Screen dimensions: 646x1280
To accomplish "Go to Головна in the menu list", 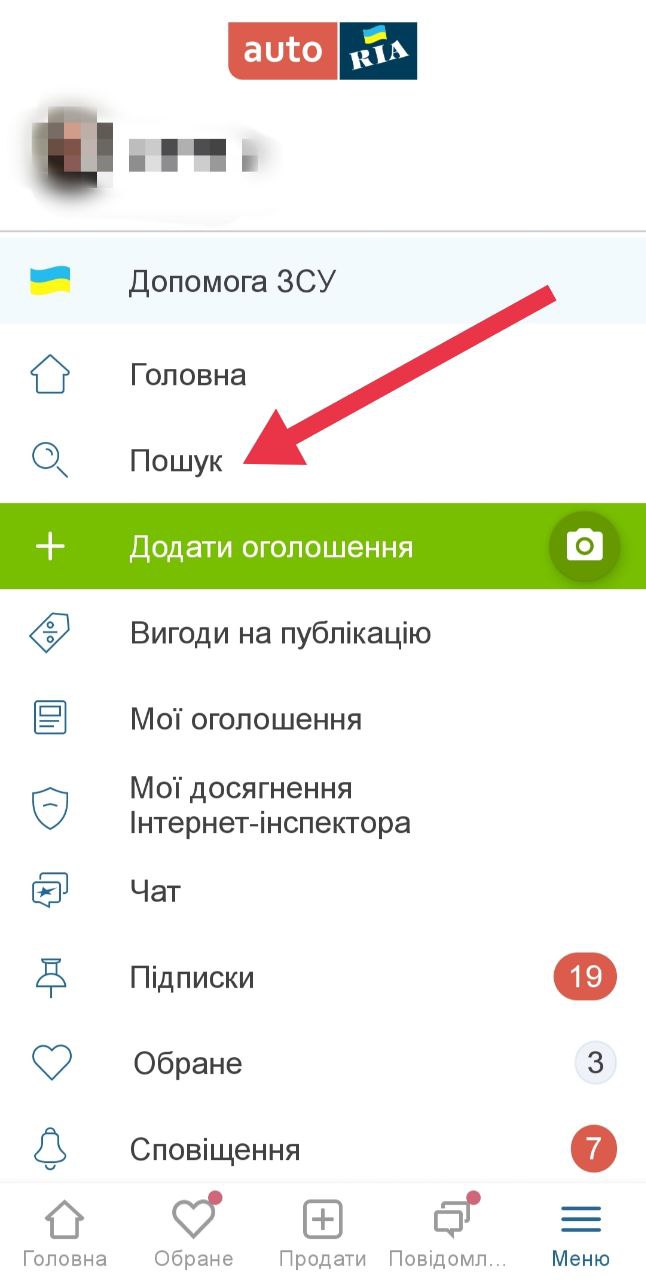I will (x=188, y=375).
